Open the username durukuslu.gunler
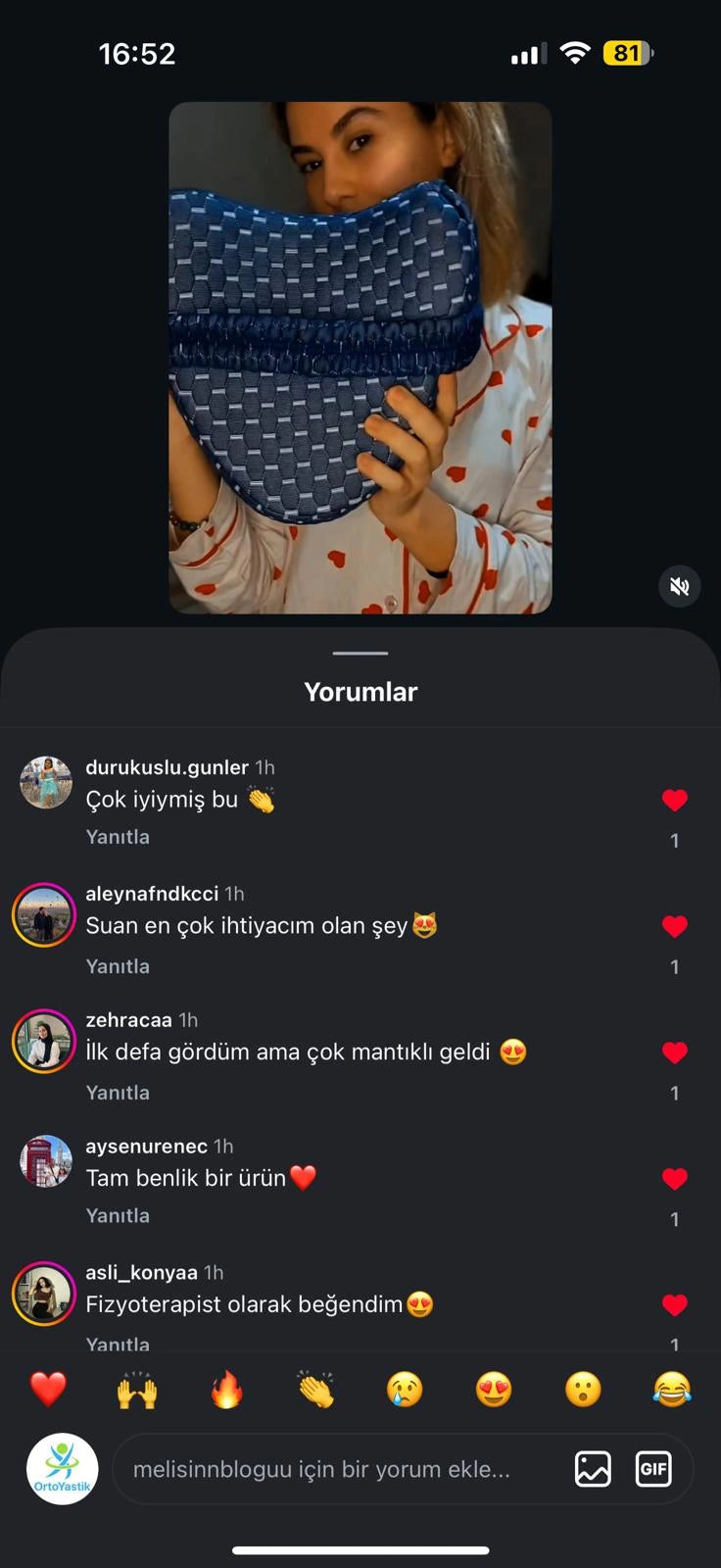Image resolution: width=721 pixels, height=1568 pixels. 167,767
